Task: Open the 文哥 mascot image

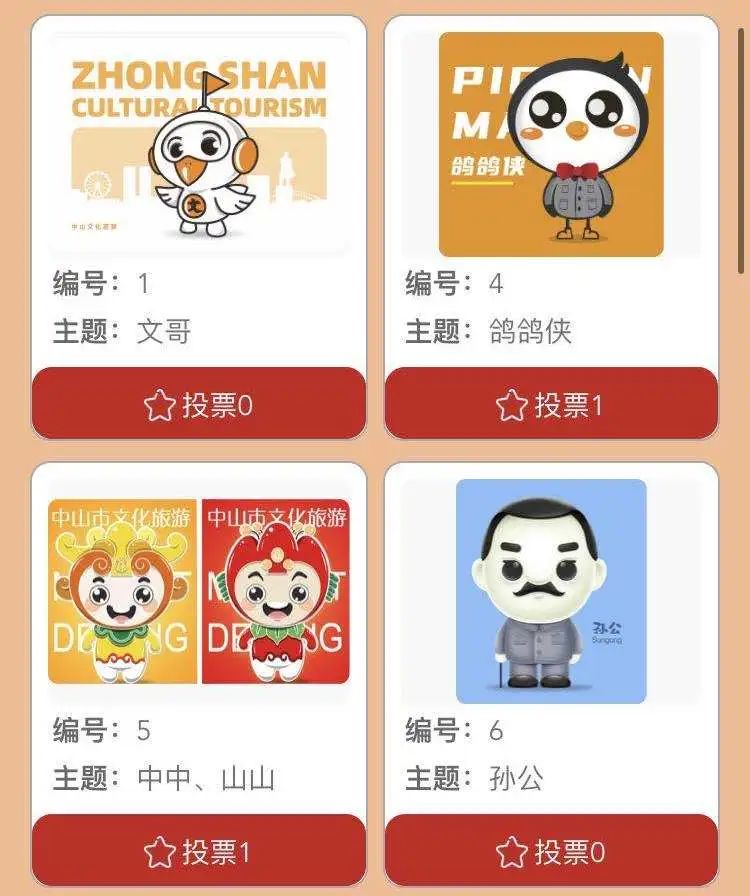Action: coord(199,145)
